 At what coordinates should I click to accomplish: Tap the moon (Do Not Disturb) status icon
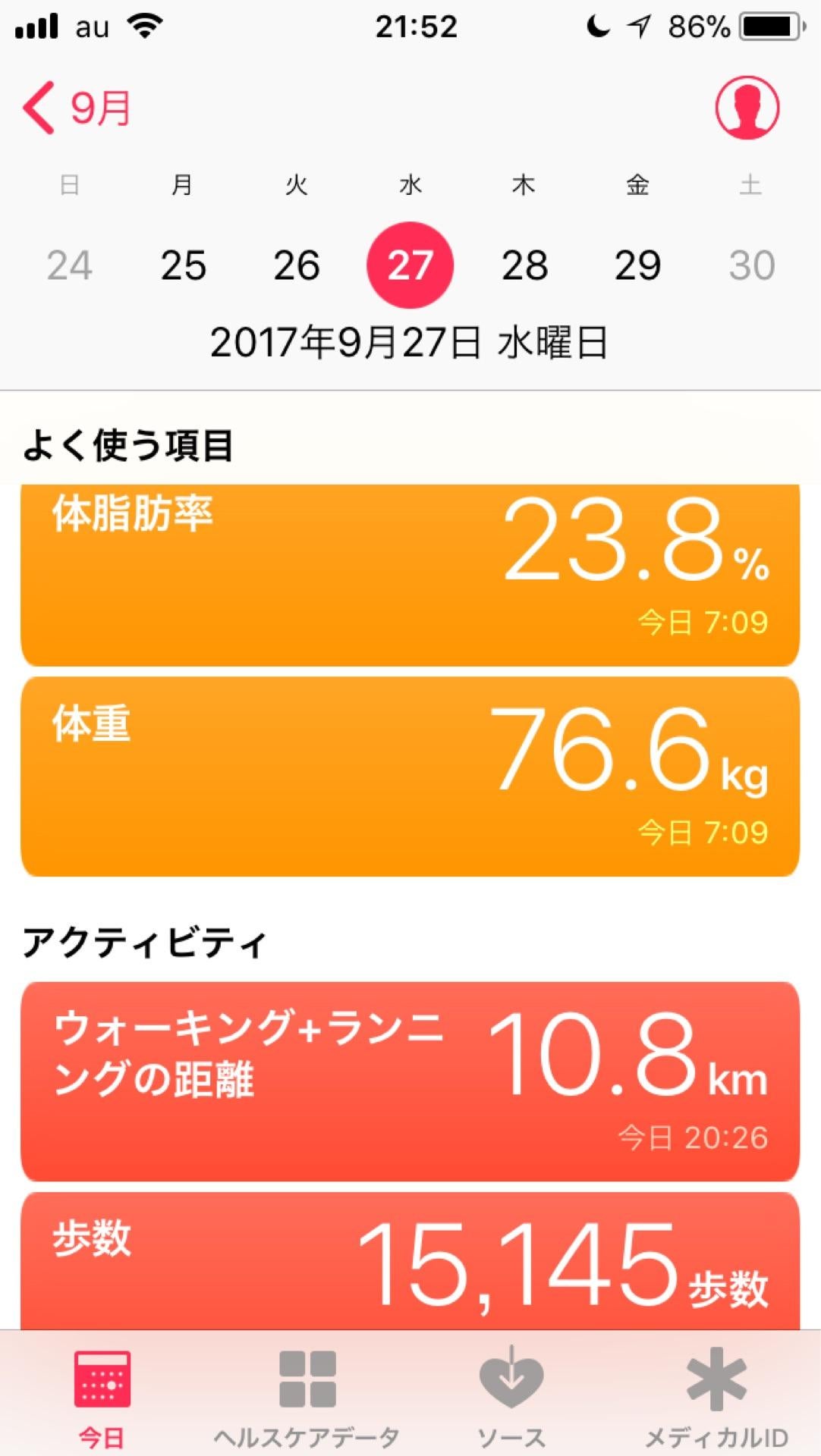pyautogui.click(x=597, y=25)
